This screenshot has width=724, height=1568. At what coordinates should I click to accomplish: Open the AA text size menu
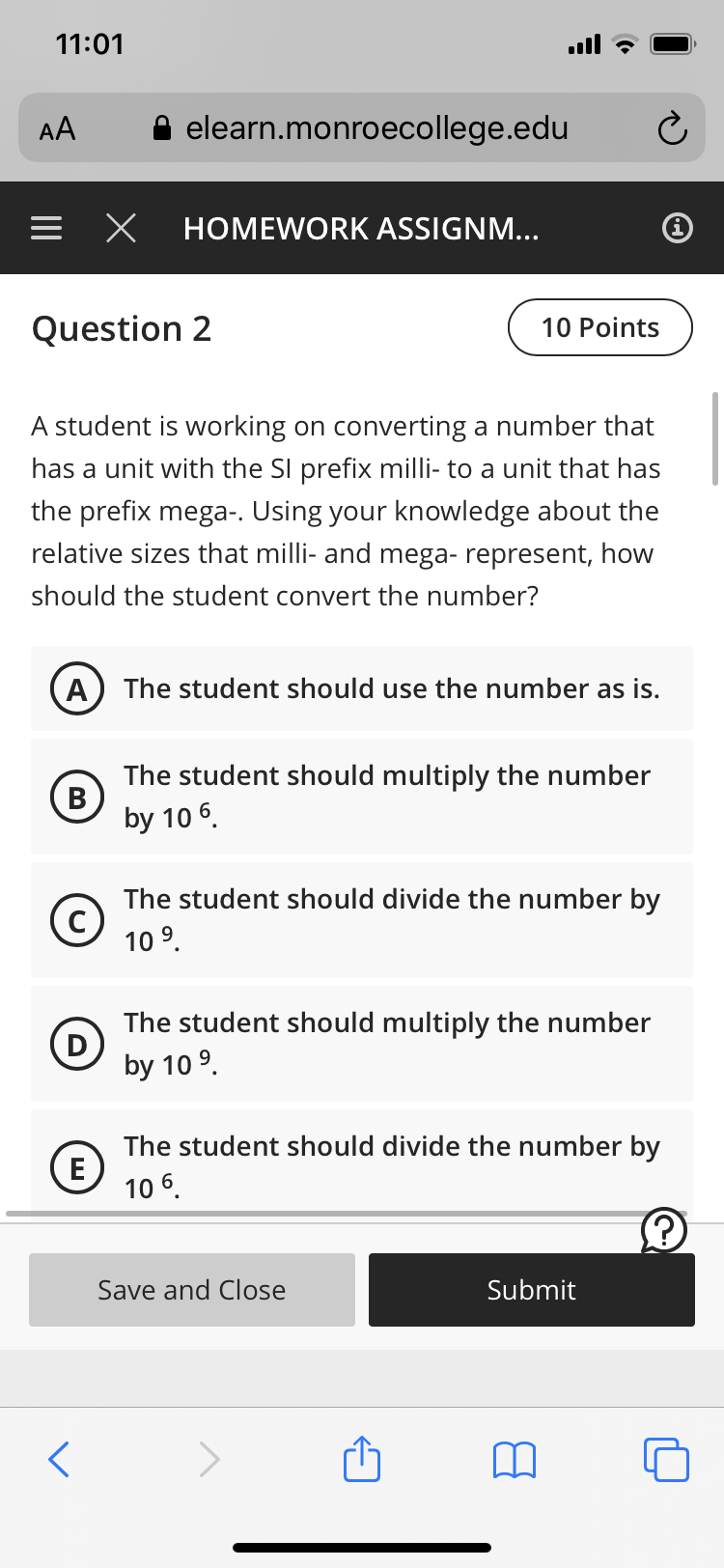click(57, 128)
